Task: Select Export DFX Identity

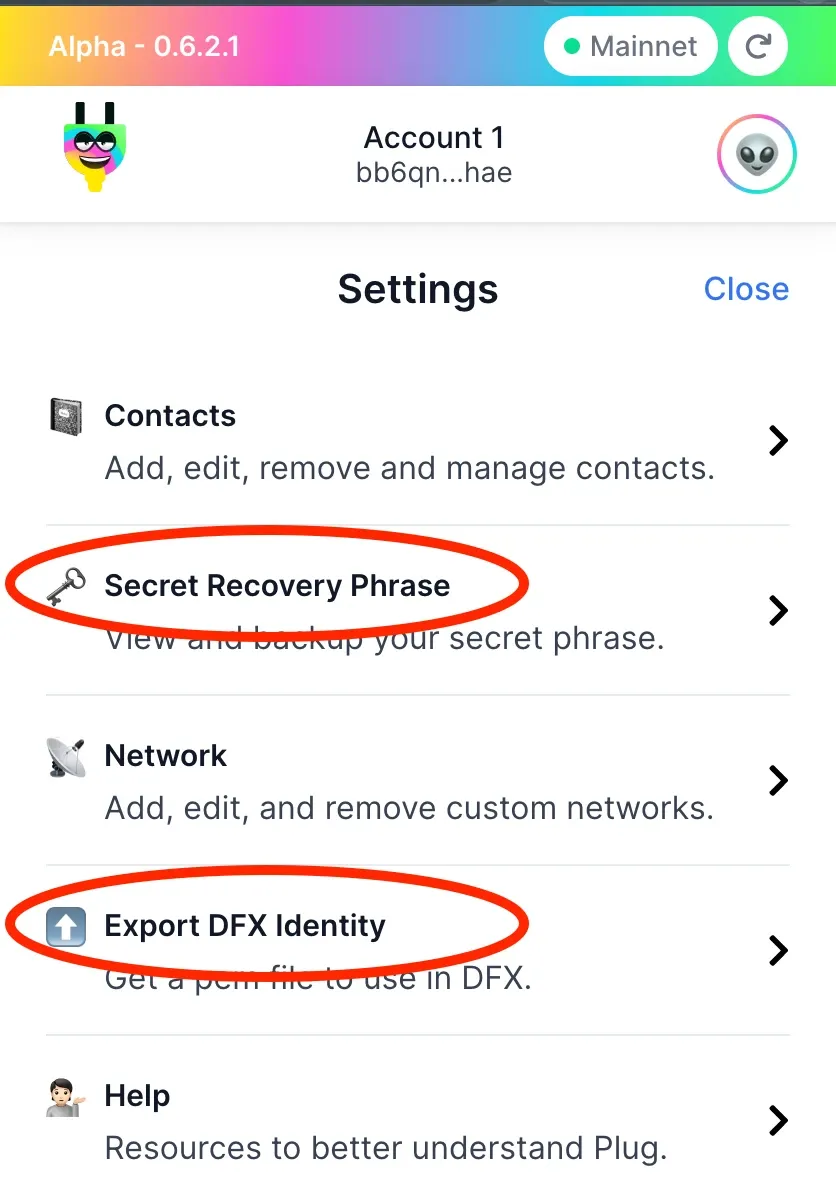Action: [418, 949]
